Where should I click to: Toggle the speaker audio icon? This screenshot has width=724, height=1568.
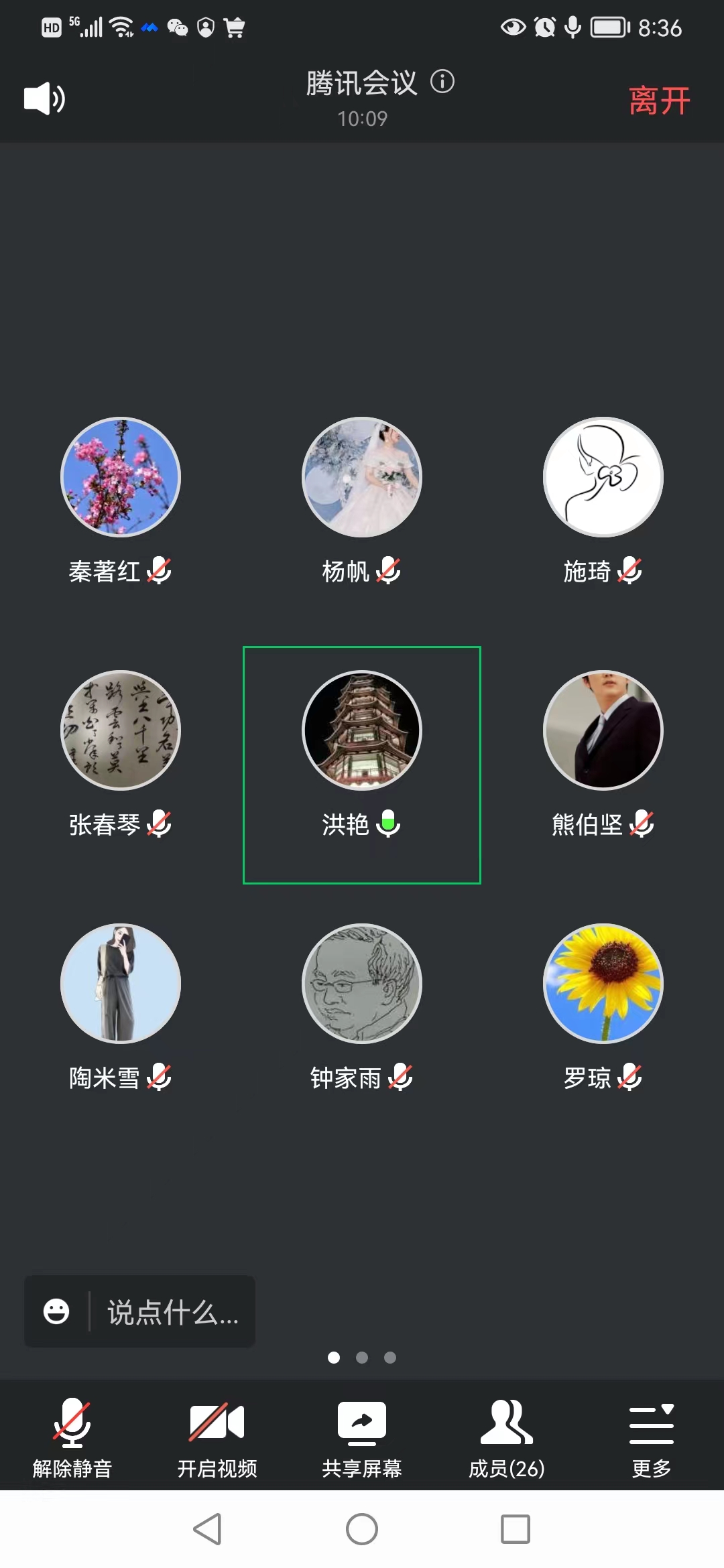pyautogui.click(x=44, y=99)
